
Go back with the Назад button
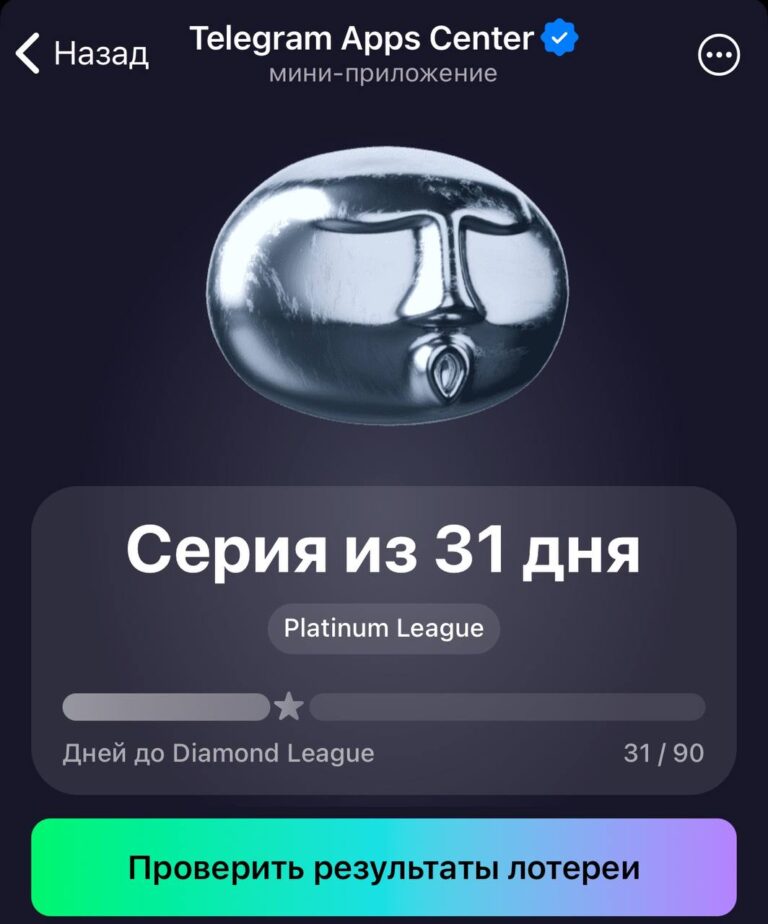pyautogui.click(x=82, y=53)
